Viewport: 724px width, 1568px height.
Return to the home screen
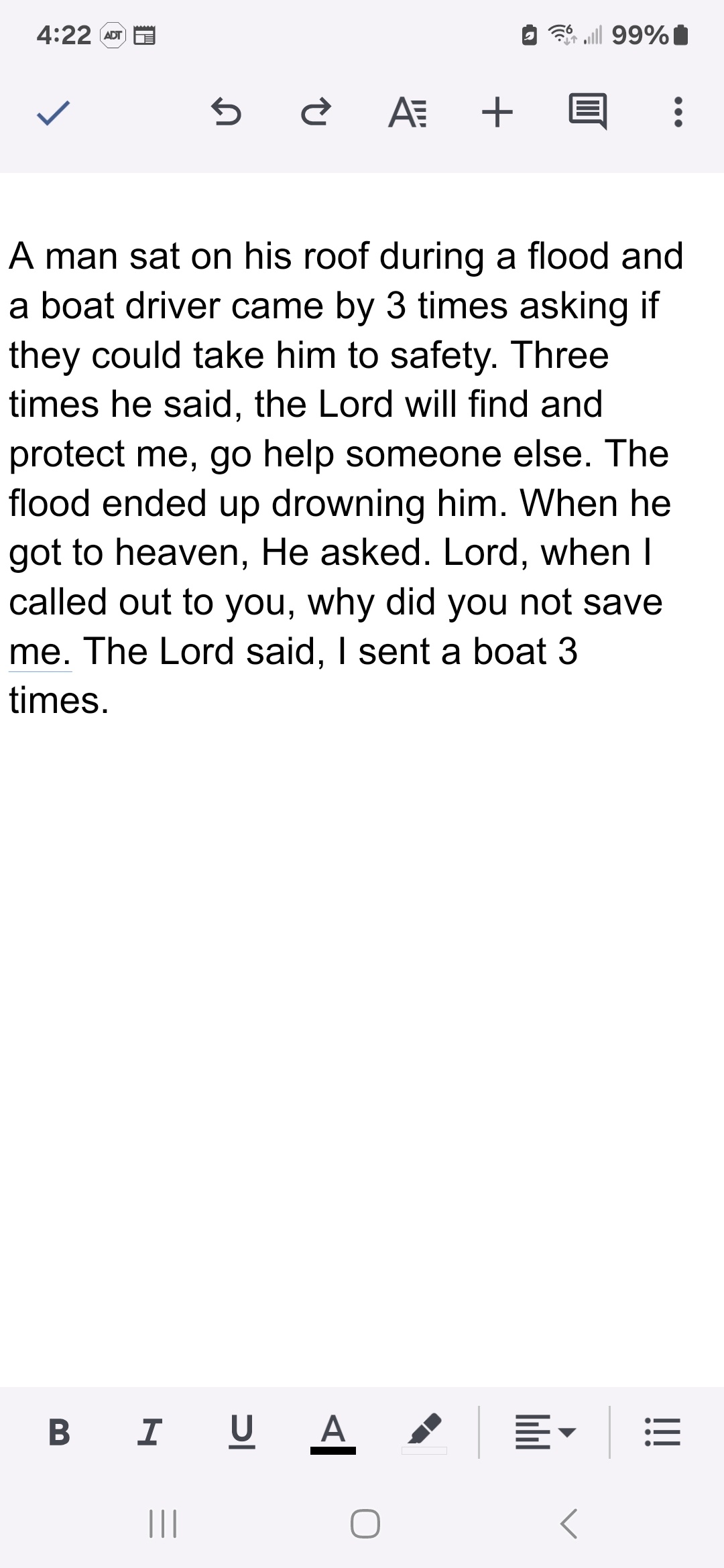[x=365, y=1524]
